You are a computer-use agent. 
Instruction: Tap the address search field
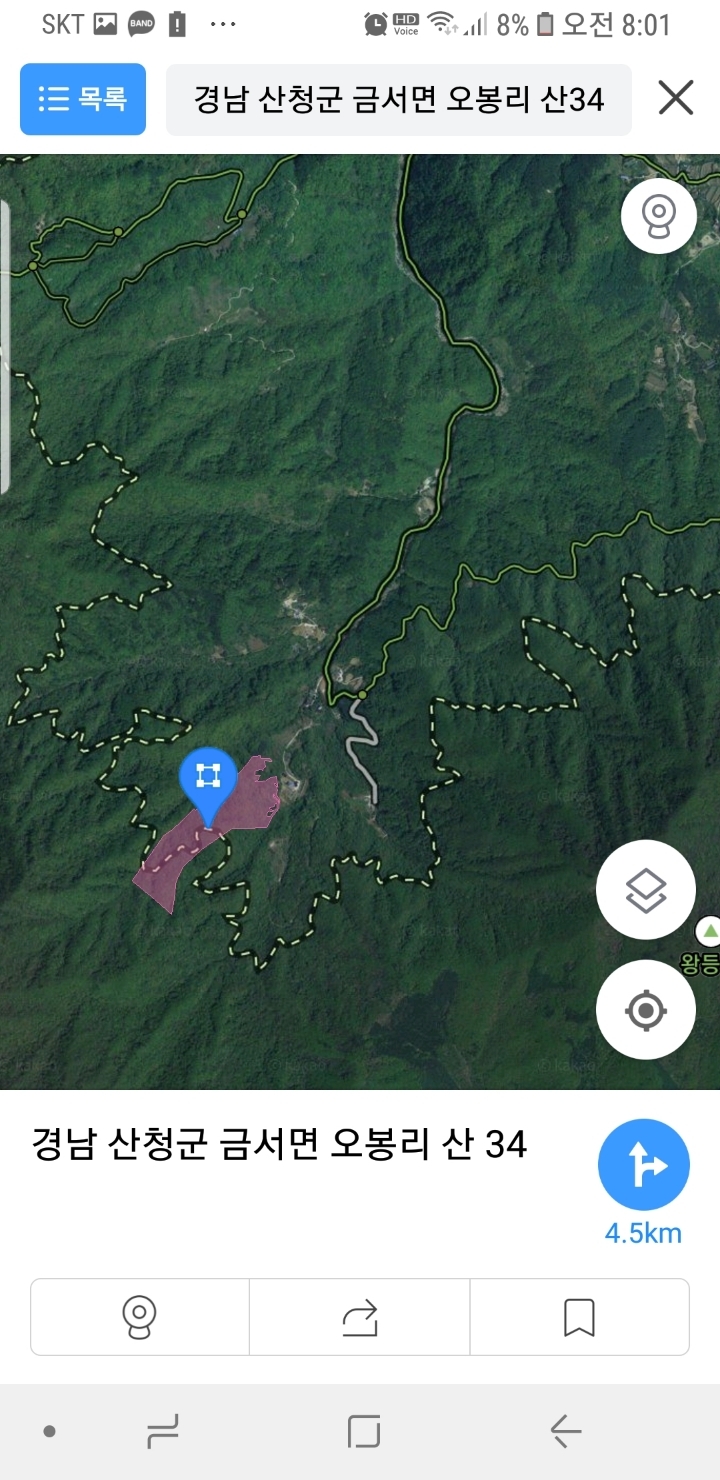click(x=398, y=99)
